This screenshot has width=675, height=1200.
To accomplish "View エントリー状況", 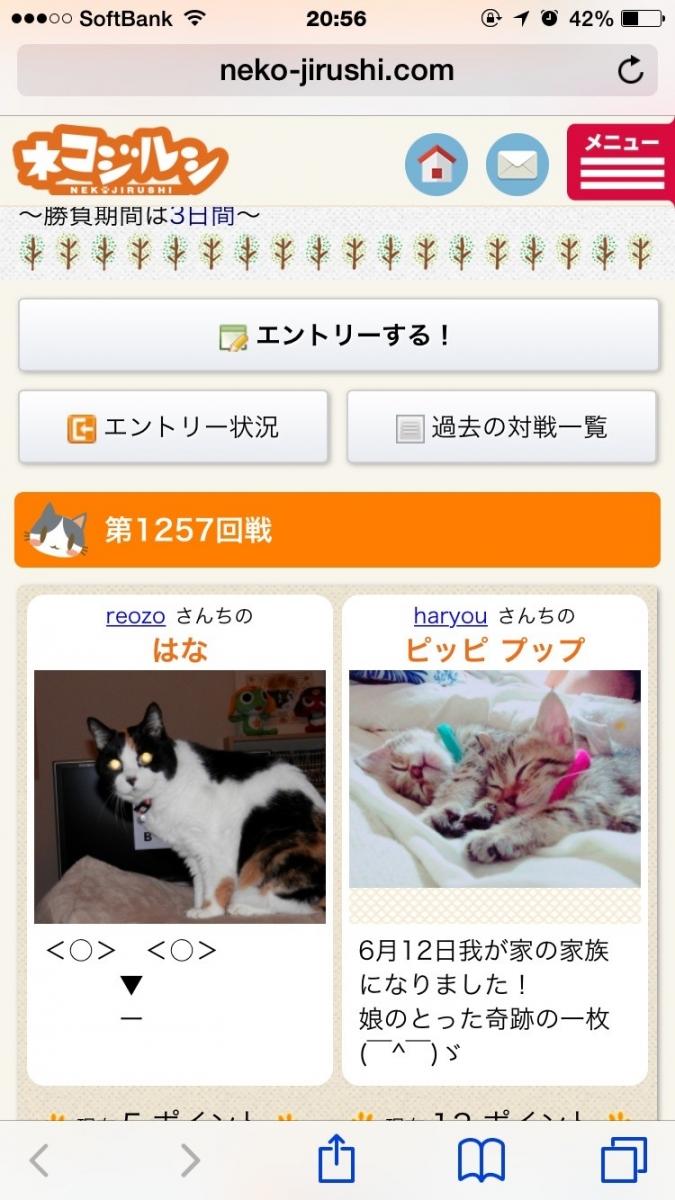I will pyautogui.click(x=173, y=427).
